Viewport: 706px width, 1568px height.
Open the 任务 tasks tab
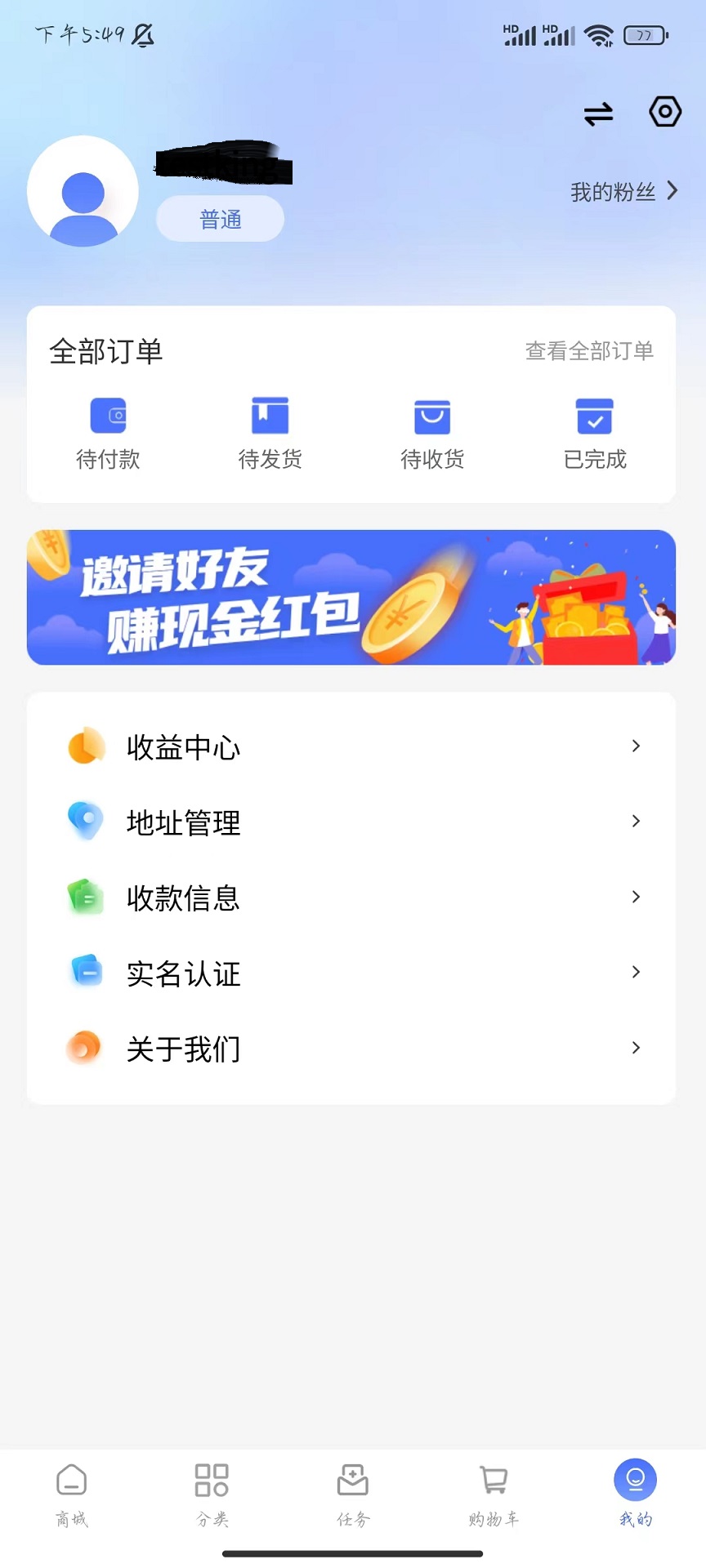pos(352,1494)
